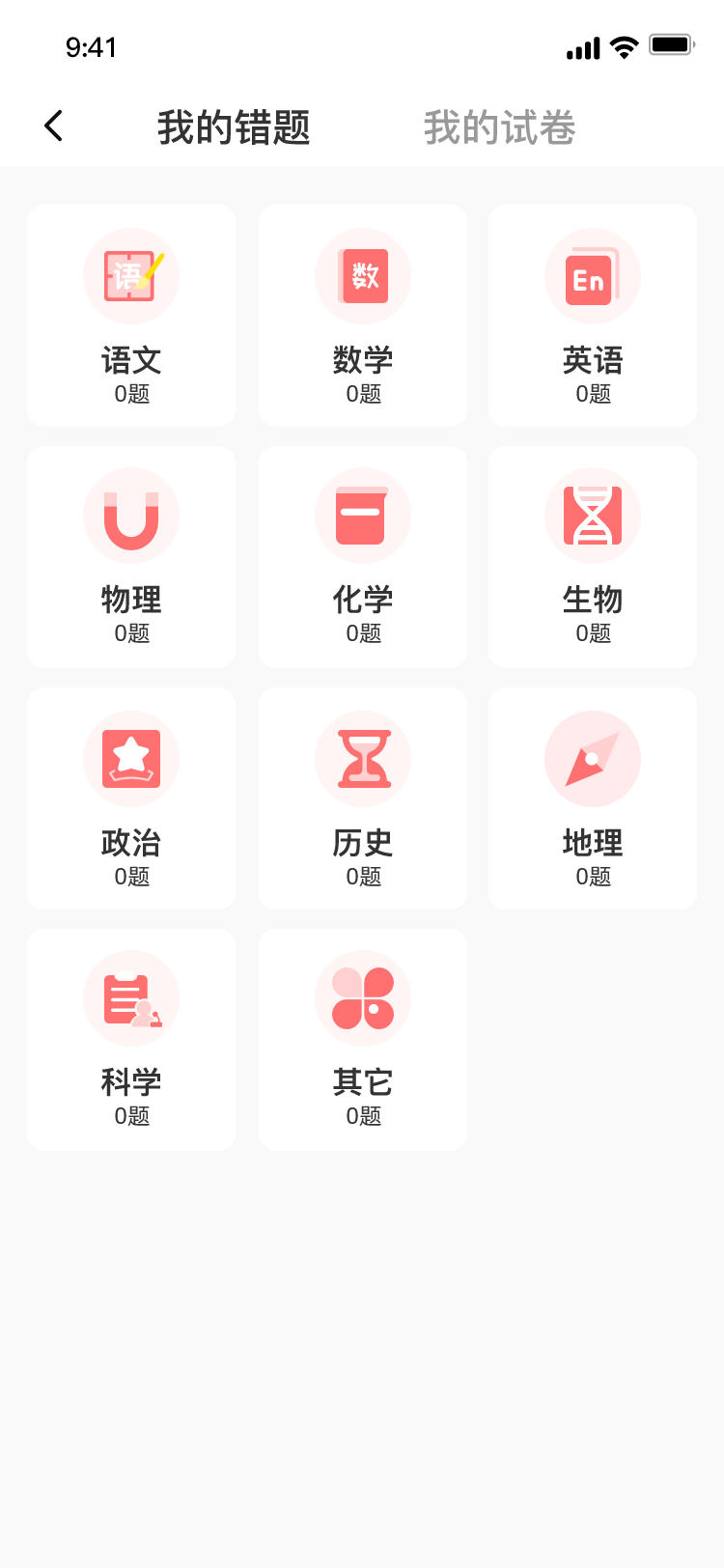
Task: Go back using the top-left arrow
Action: tap(54, 126)
